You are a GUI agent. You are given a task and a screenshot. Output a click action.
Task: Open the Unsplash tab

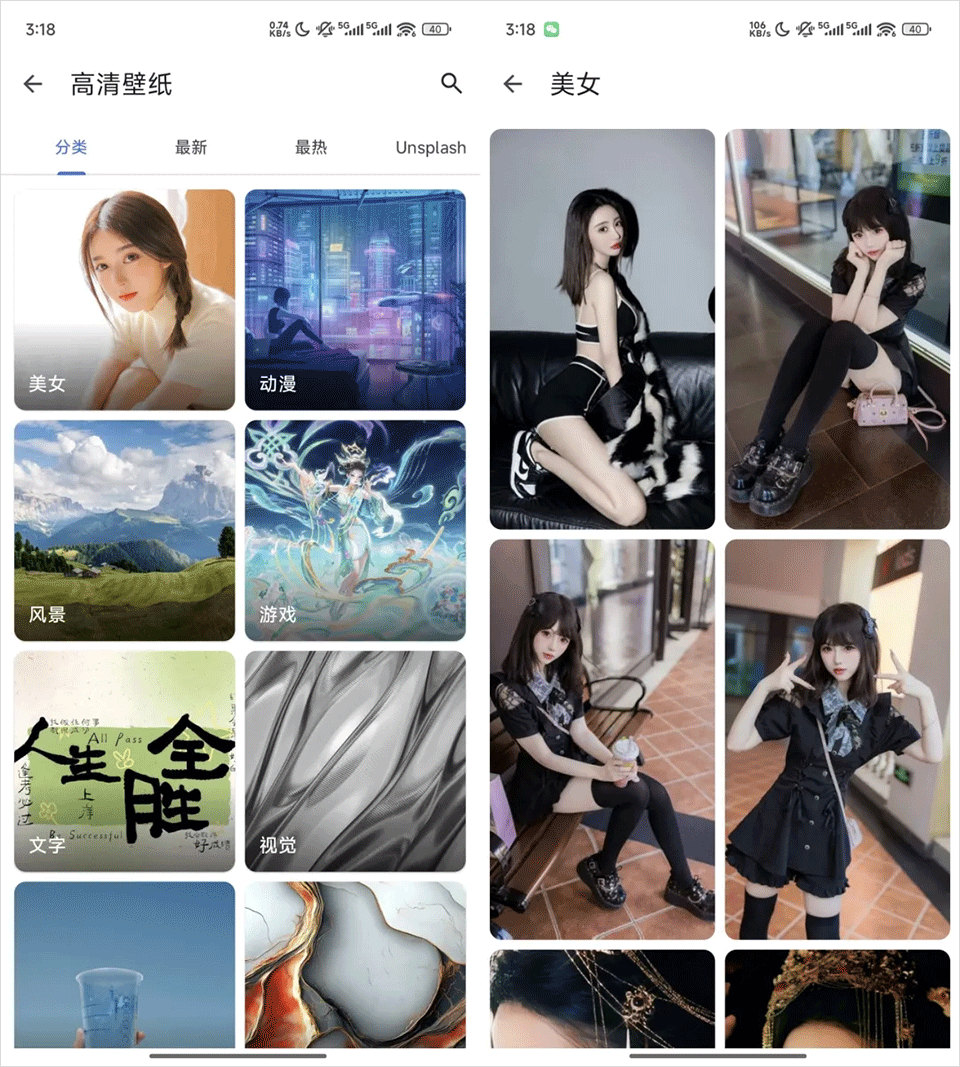(430, 148)
